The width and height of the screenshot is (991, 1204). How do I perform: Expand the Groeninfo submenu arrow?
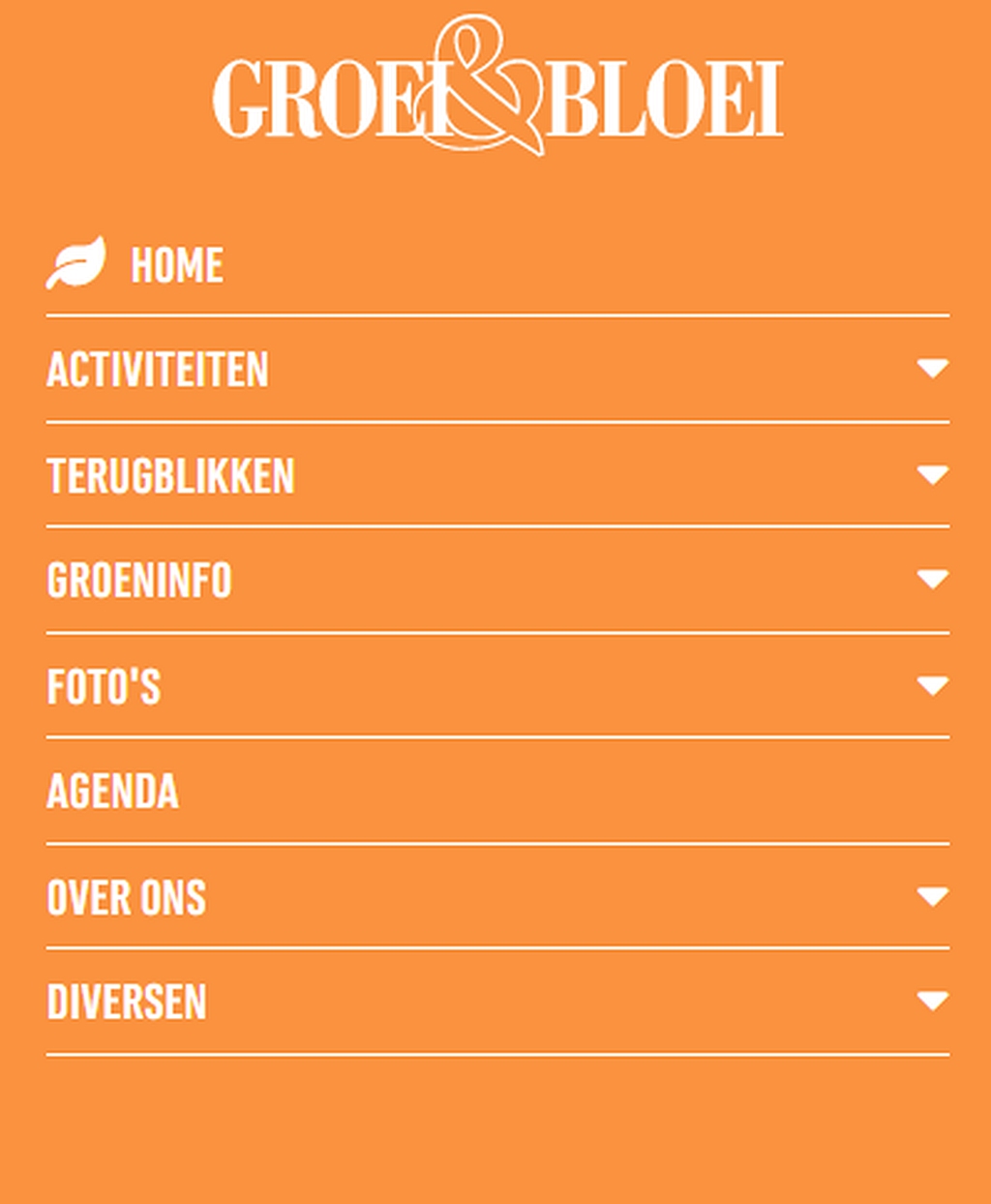(932, 580)
